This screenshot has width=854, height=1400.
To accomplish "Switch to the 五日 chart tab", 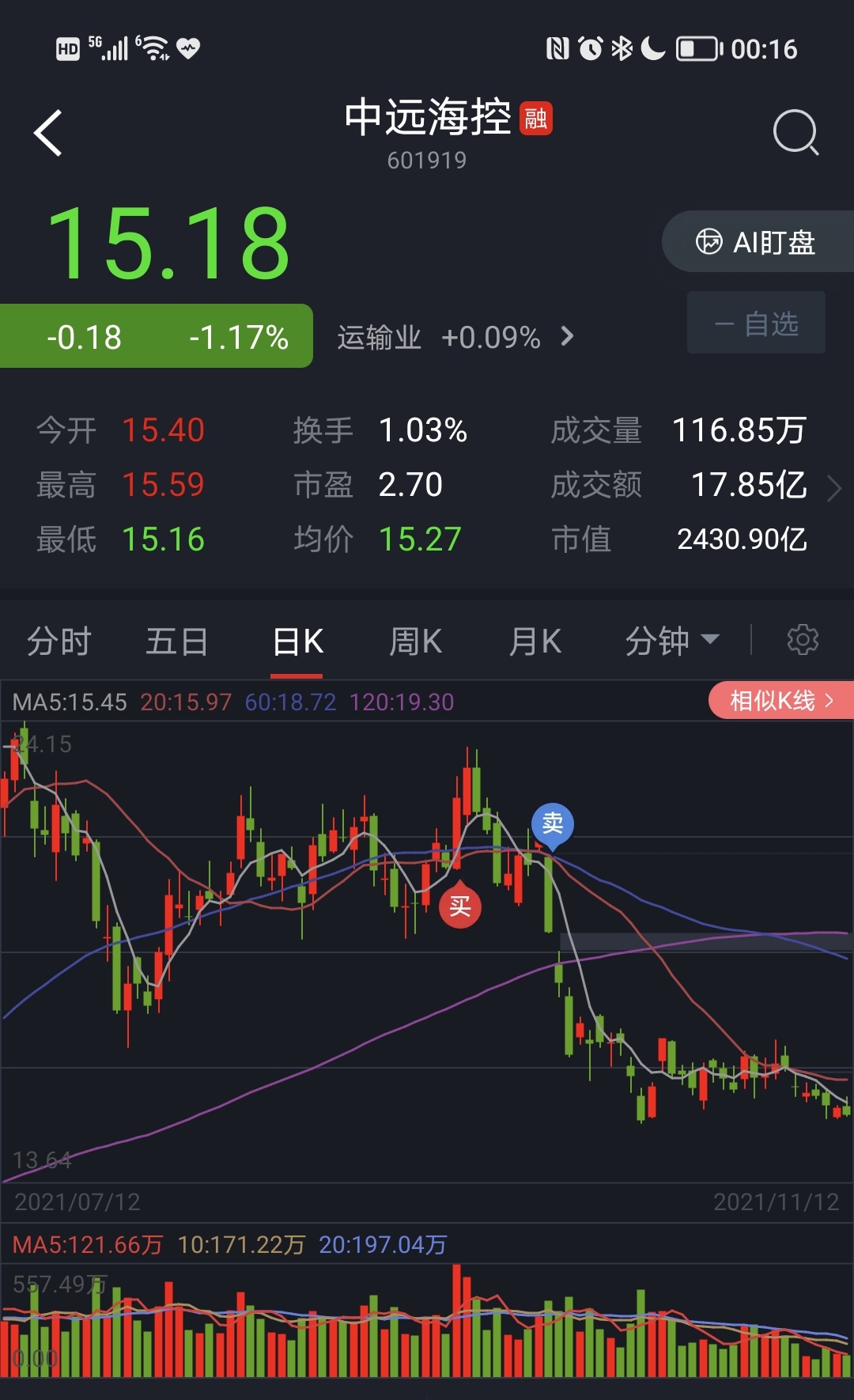I will coord(177,641).
